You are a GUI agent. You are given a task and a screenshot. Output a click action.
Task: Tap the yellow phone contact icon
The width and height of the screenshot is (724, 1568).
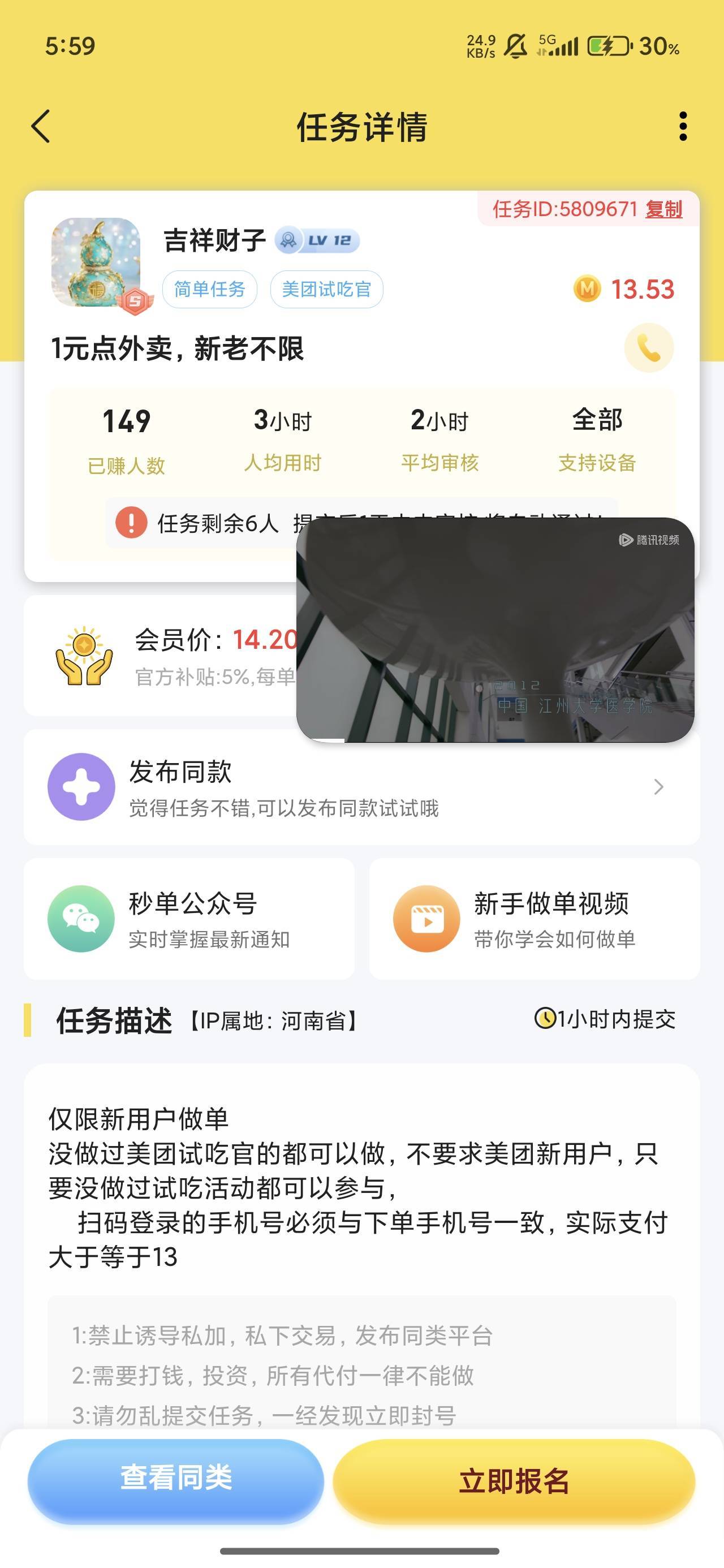pyautogui.click(x=649, y=348)
